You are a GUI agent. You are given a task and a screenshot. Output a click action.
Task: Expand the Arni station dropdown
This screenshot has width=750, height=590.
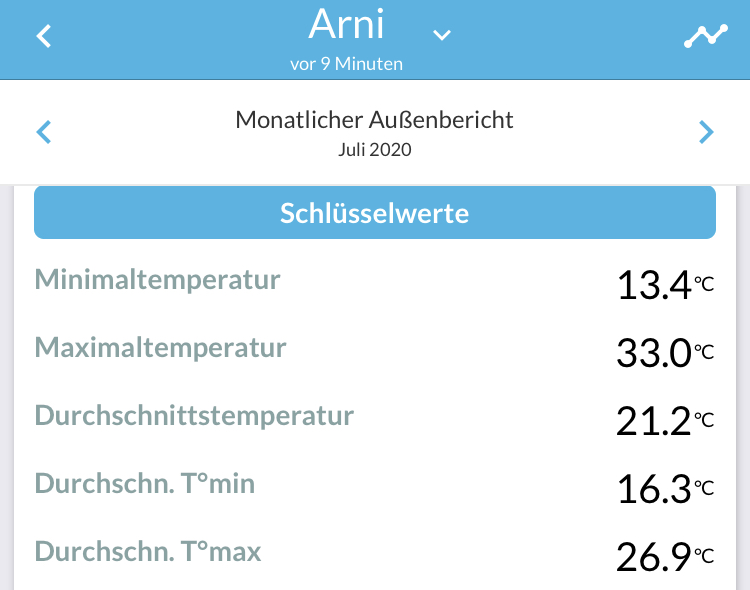(442, 35)
